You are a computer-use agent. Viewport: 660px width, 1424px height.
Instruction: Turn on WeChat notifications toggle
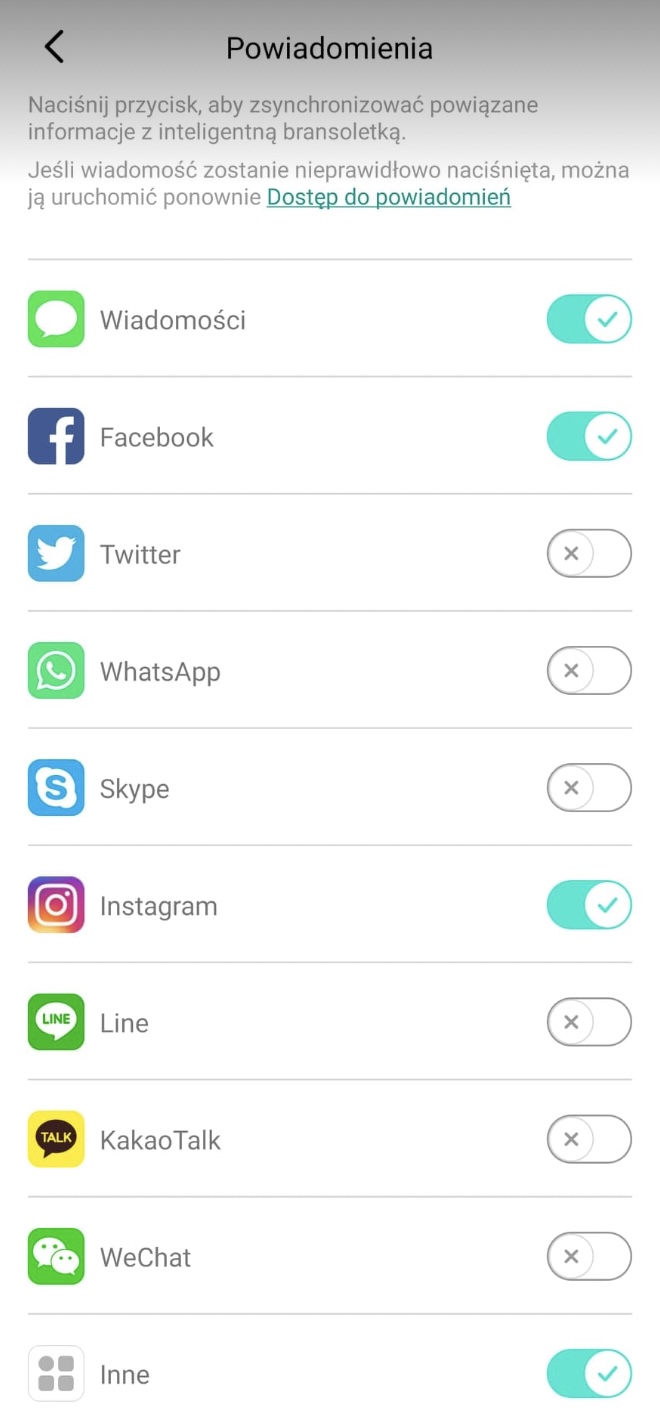click(589, 1257)
